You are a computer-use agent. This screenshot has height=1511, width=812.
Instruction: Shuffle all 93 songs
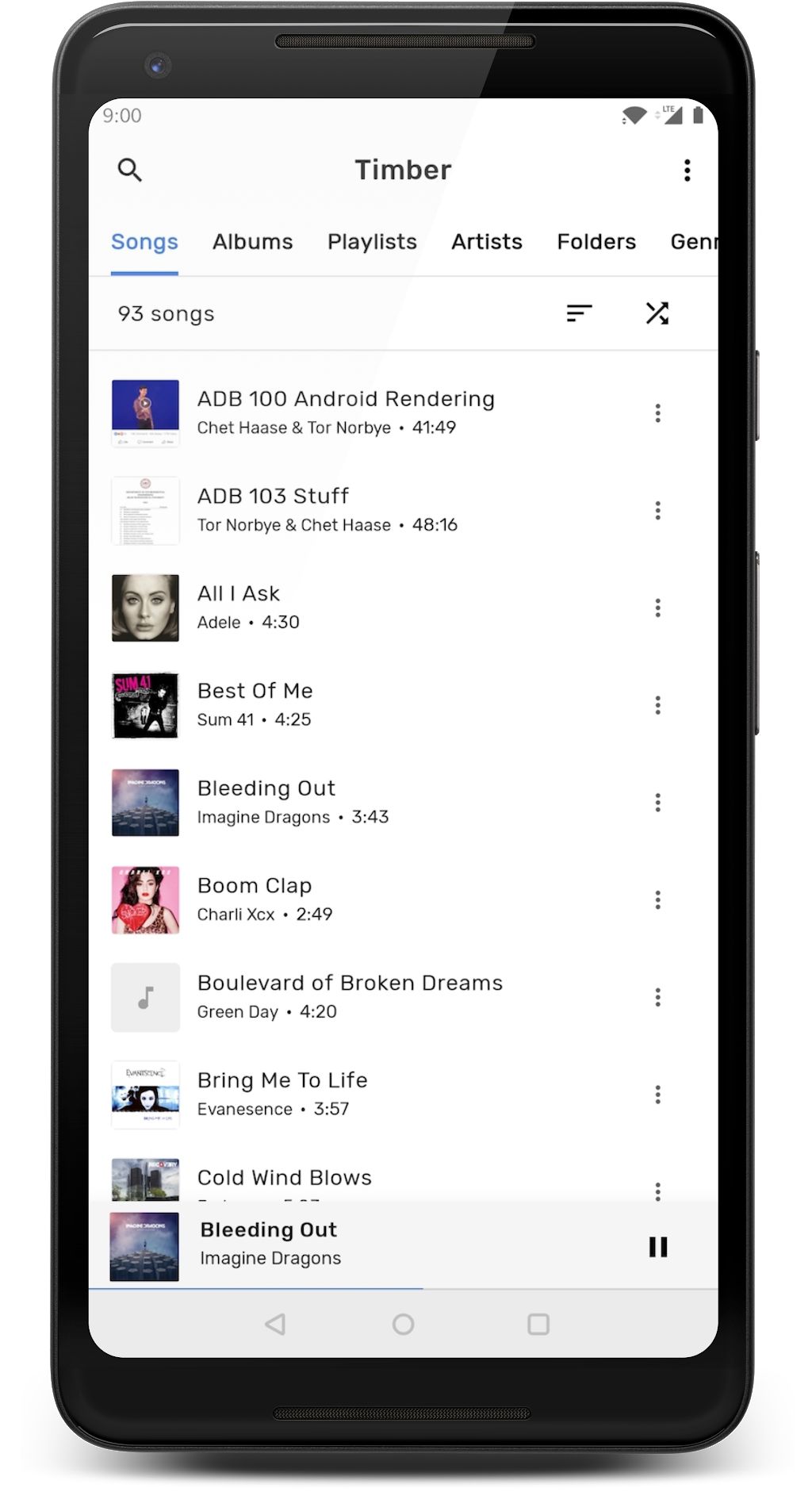click(657, 313)
